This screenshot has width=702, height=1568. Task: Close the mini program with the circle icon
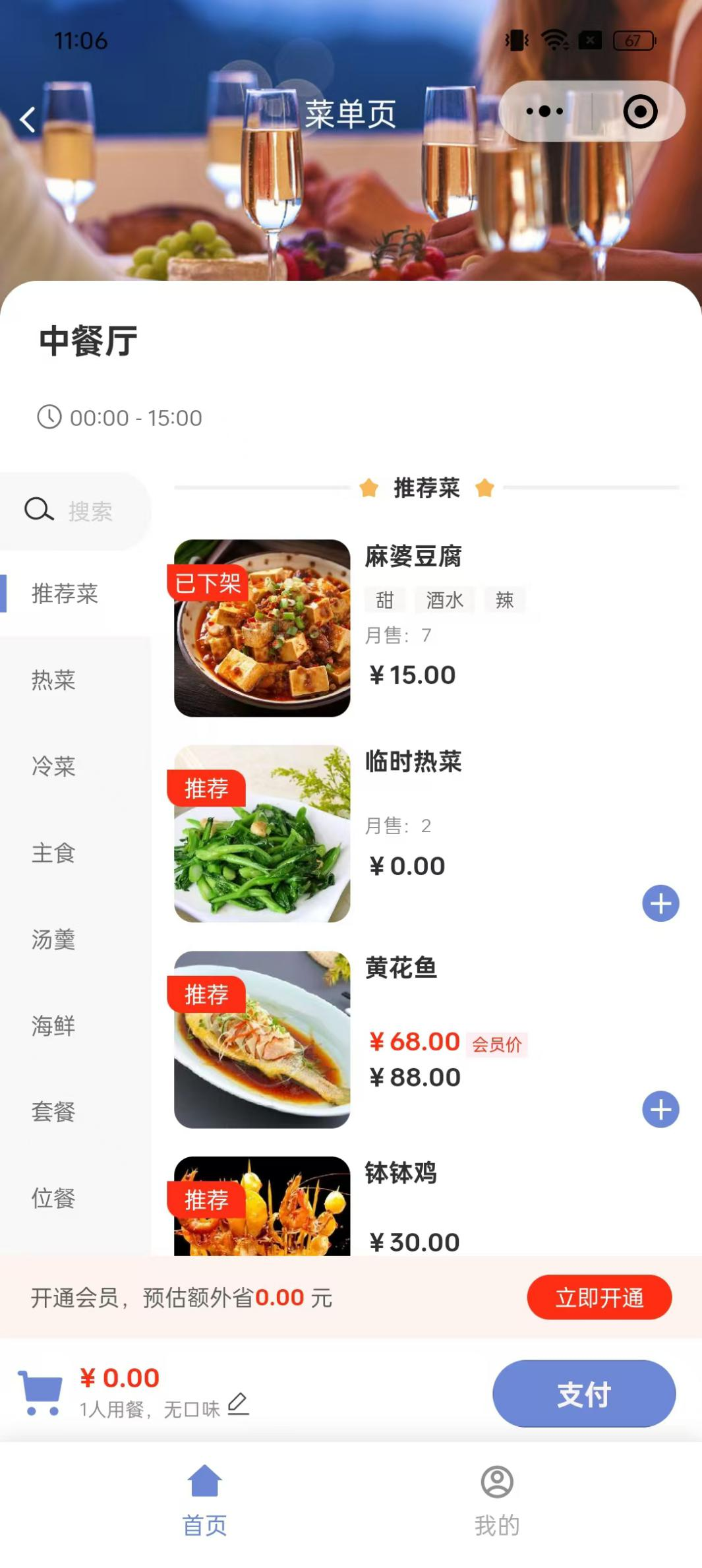(640, 111)
